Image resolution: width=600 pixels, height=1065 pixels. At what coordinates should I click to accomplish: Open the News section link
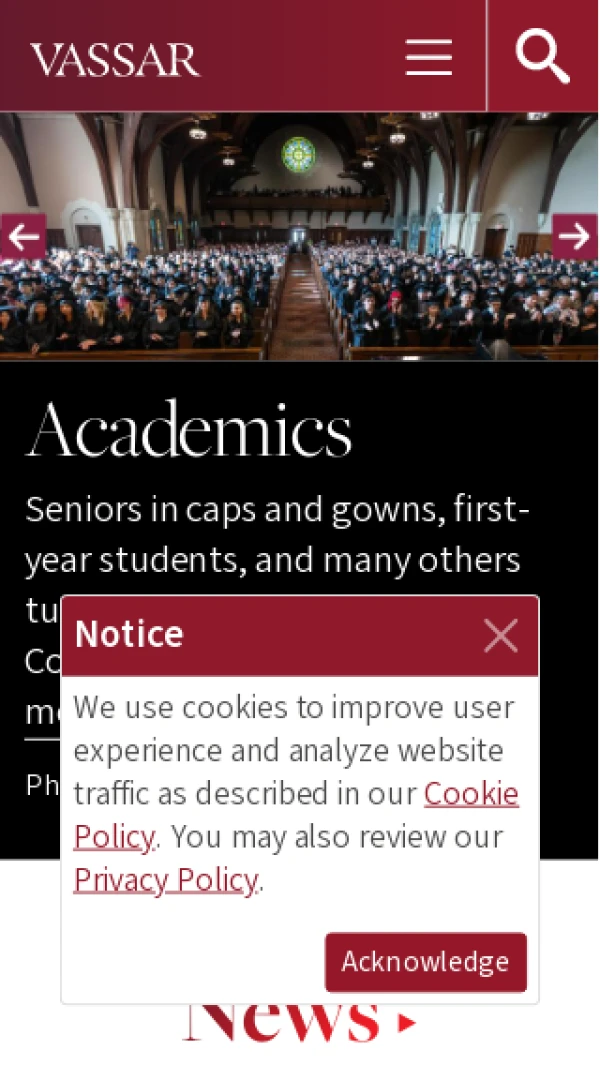[298, 1022]
